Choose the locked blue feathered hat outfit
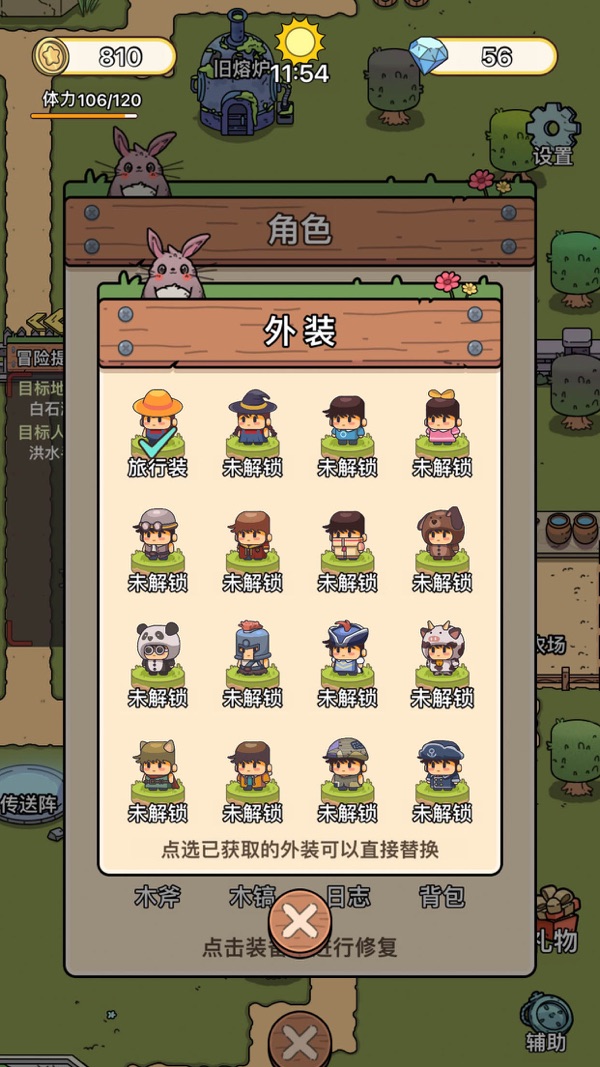This screenshot has height=1067, width=600. [x=347, y=663]
